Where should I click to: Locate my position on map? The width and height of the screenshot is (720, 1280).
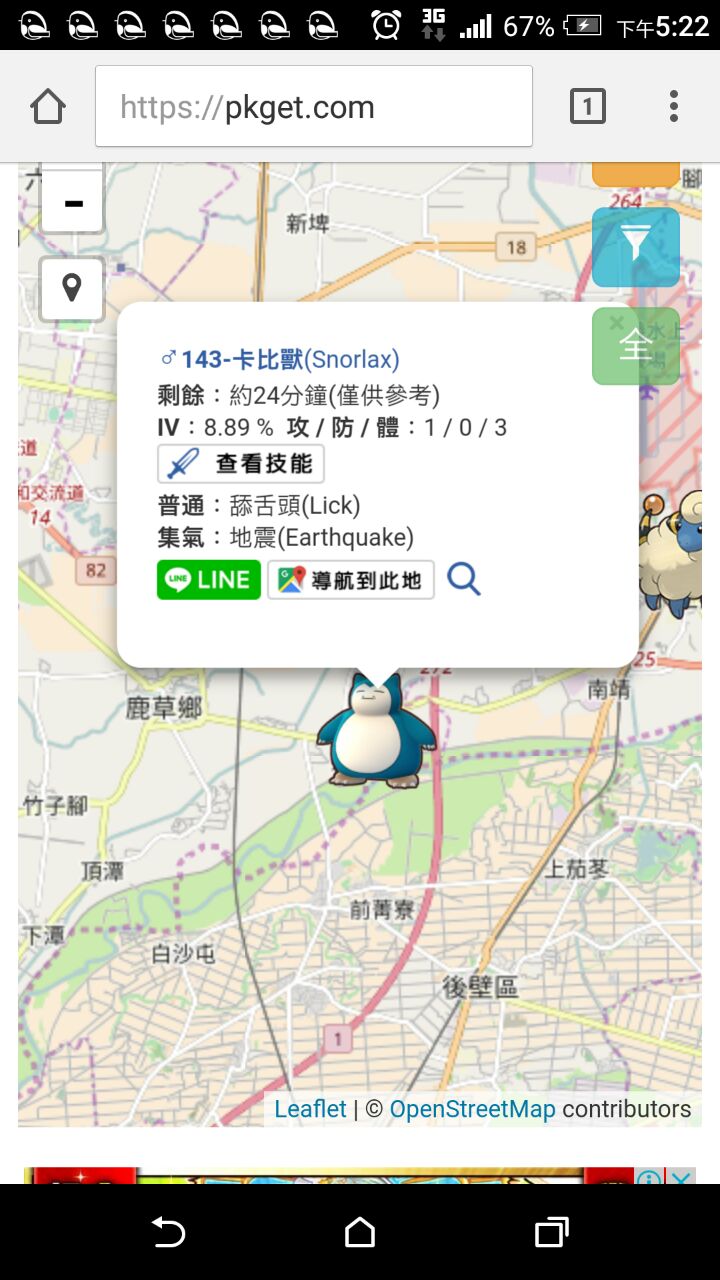click(72, 289)
